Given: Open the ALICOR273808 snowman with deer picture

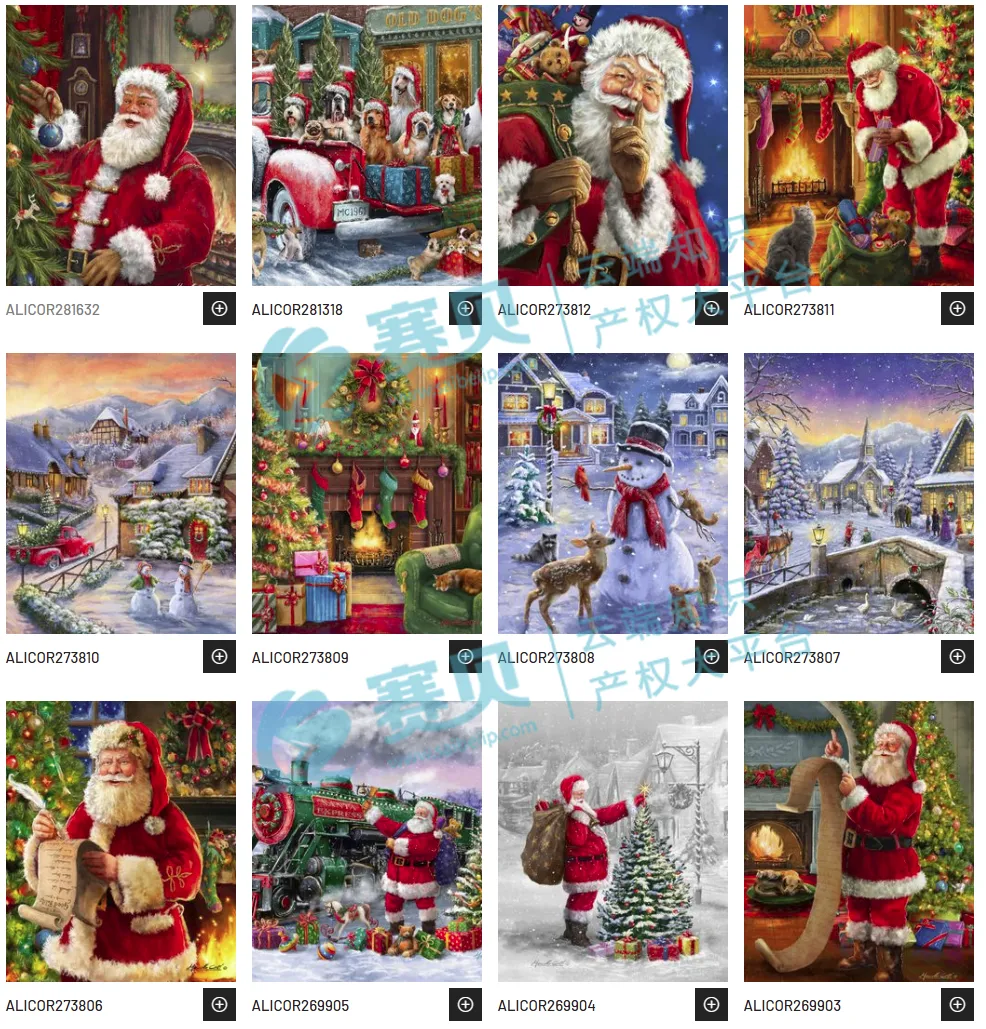Looking at the screenshot, I should coord(612,493).
